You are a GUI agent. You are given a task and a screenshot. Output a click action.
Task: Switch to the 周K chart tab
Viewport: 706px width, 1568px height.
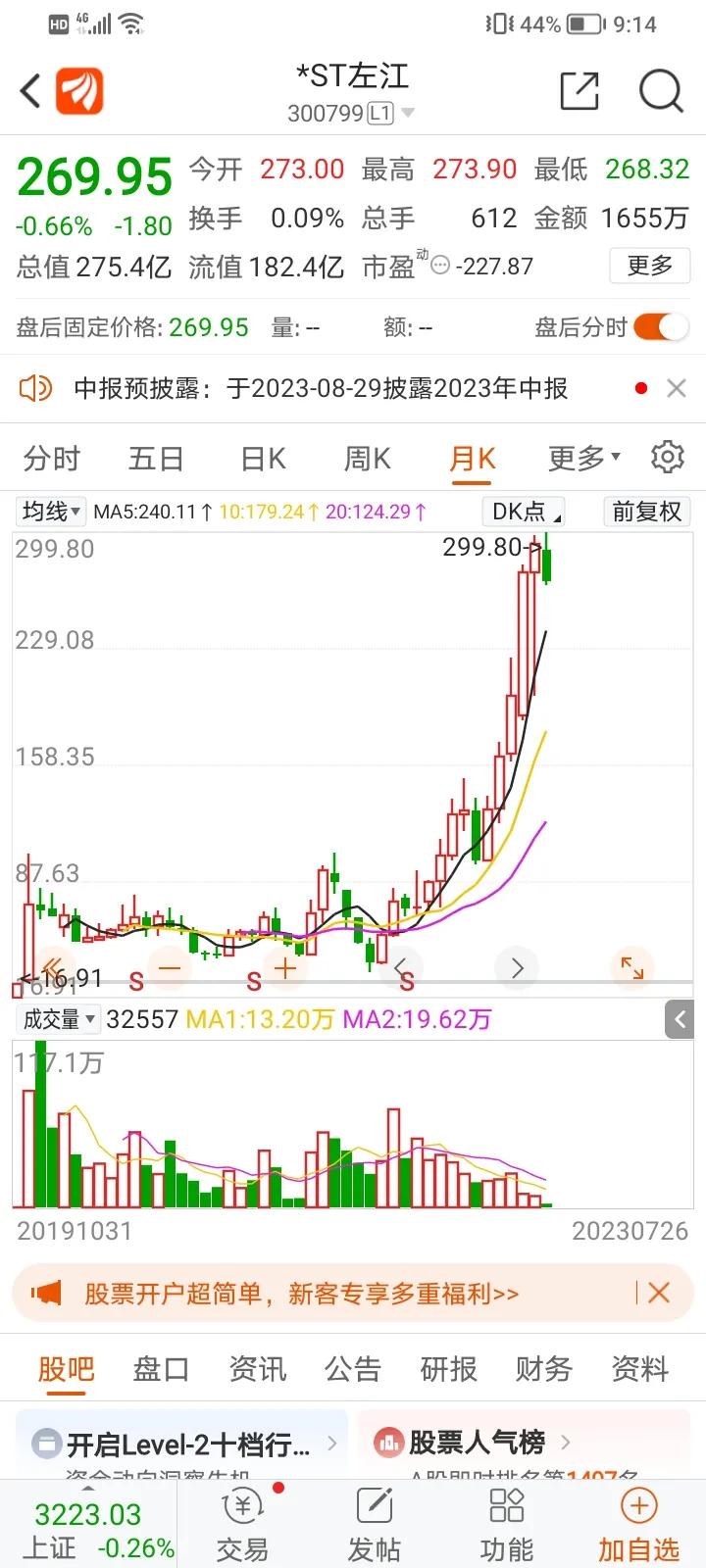[x=366, y=458]
